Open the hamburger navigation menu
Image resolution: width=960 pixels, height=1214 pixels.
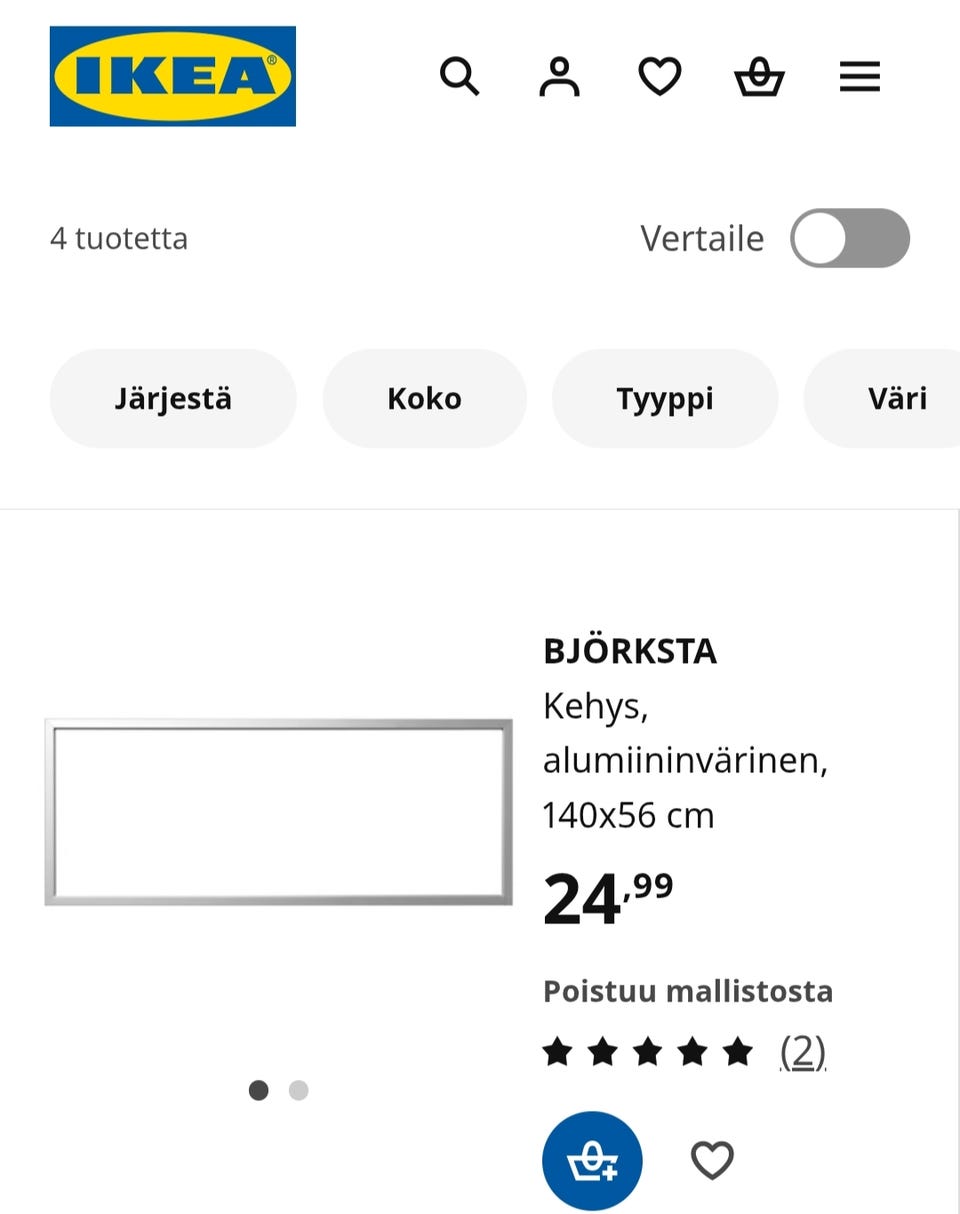coord(859,76)
